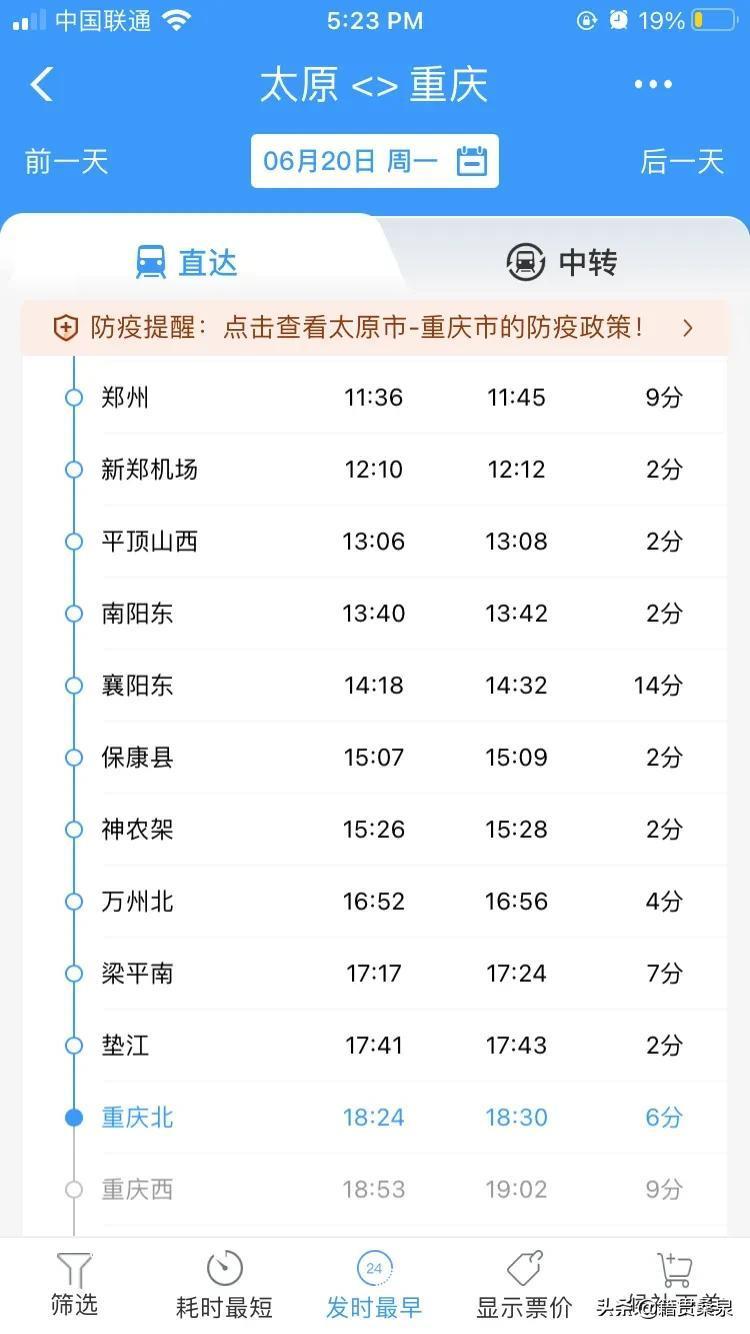
Task: Switch to the 直达 direct tab
Action: point(188,262)
